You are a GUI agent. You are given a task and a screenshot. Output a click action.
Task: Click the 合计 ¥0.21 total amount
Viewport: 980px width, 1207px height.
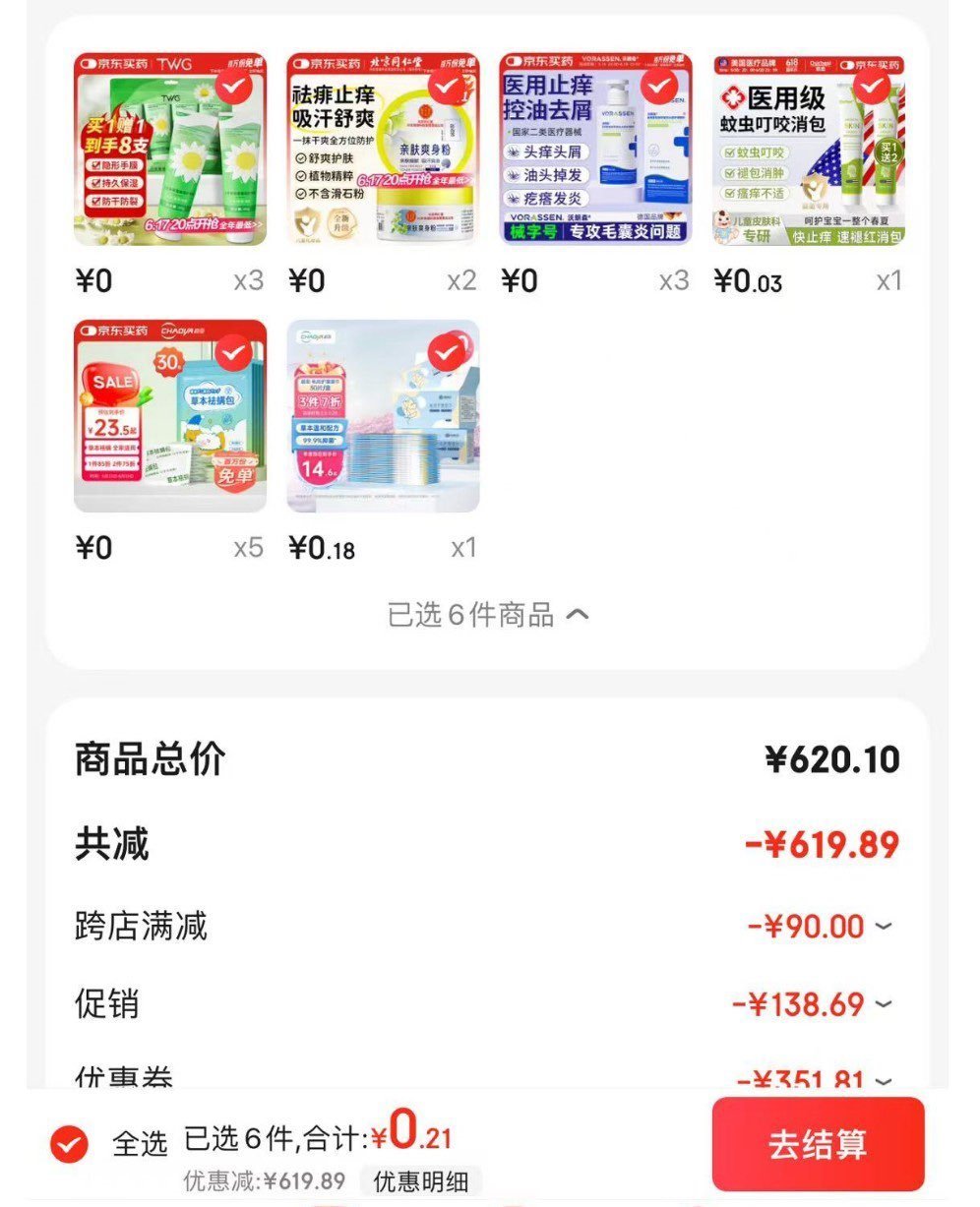(x=413, y=1138)
